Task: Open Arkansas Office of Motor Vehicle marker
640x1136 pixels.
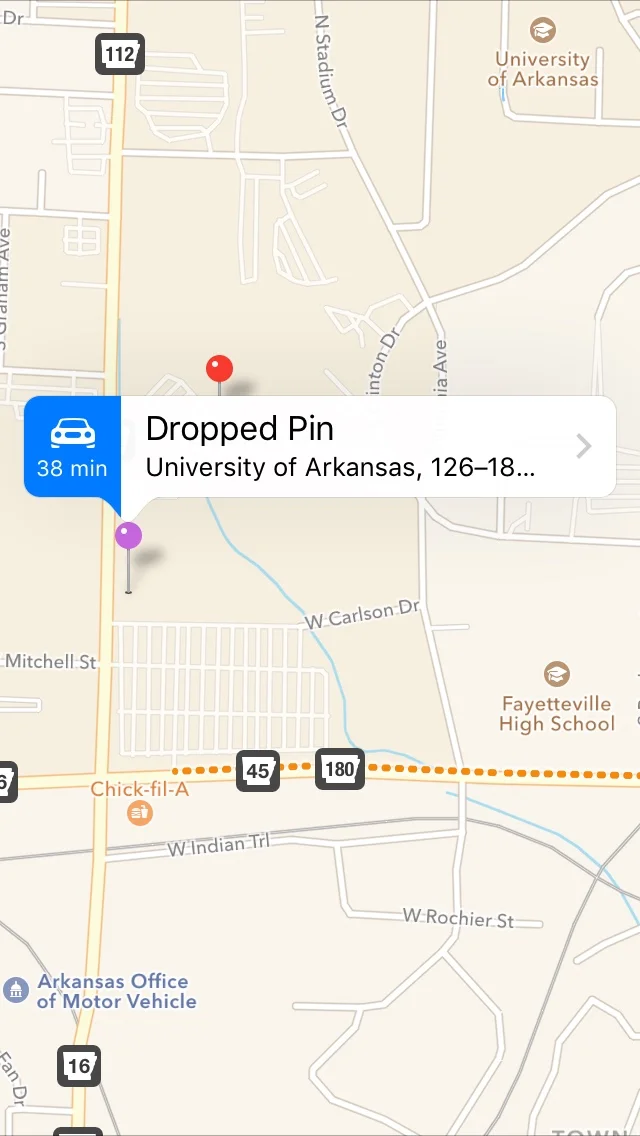Action: pos(16,990)
